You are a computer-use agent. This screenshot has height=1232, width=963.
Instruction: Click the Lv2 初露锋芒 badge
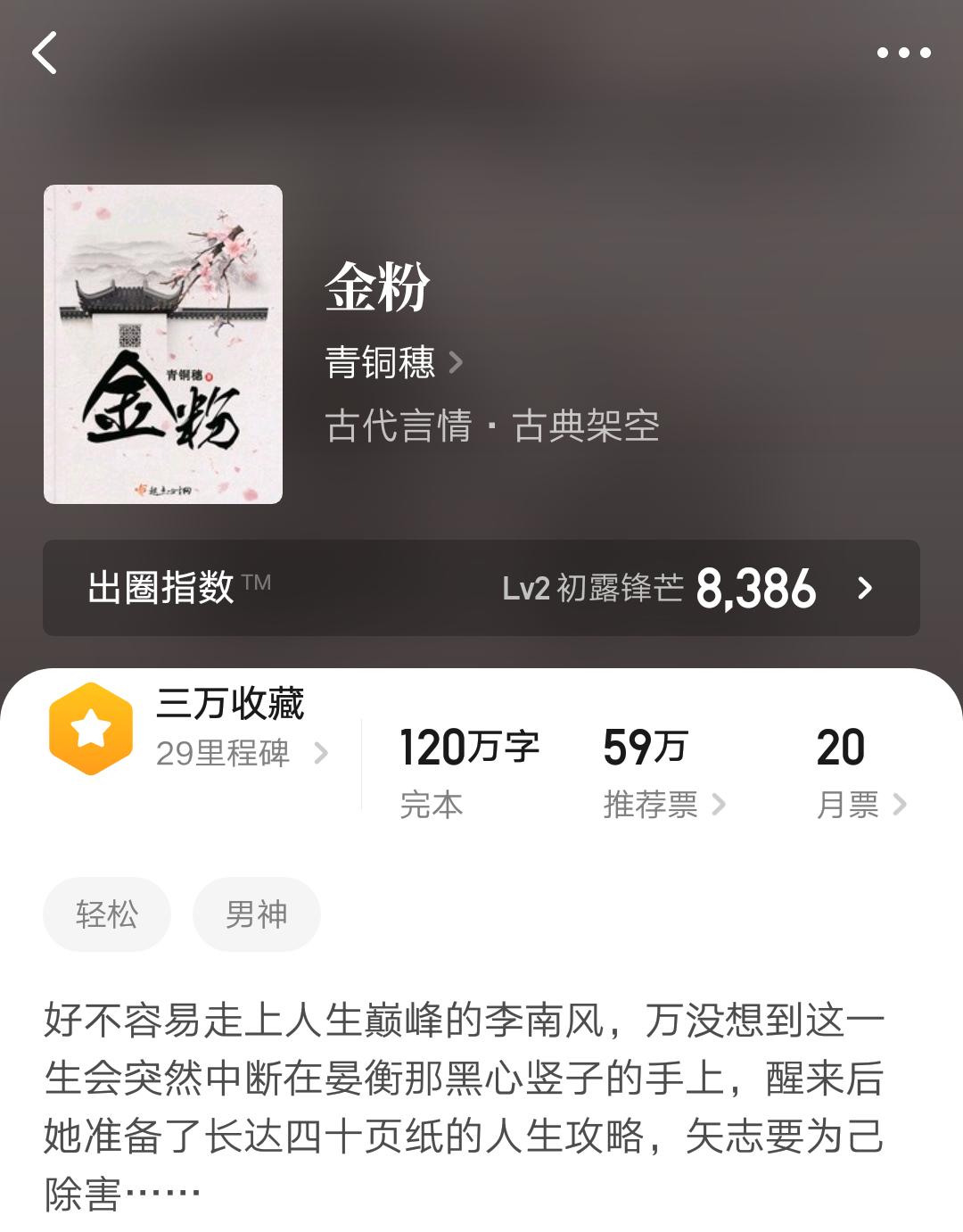pyautogui.click(x=590, y=588)
